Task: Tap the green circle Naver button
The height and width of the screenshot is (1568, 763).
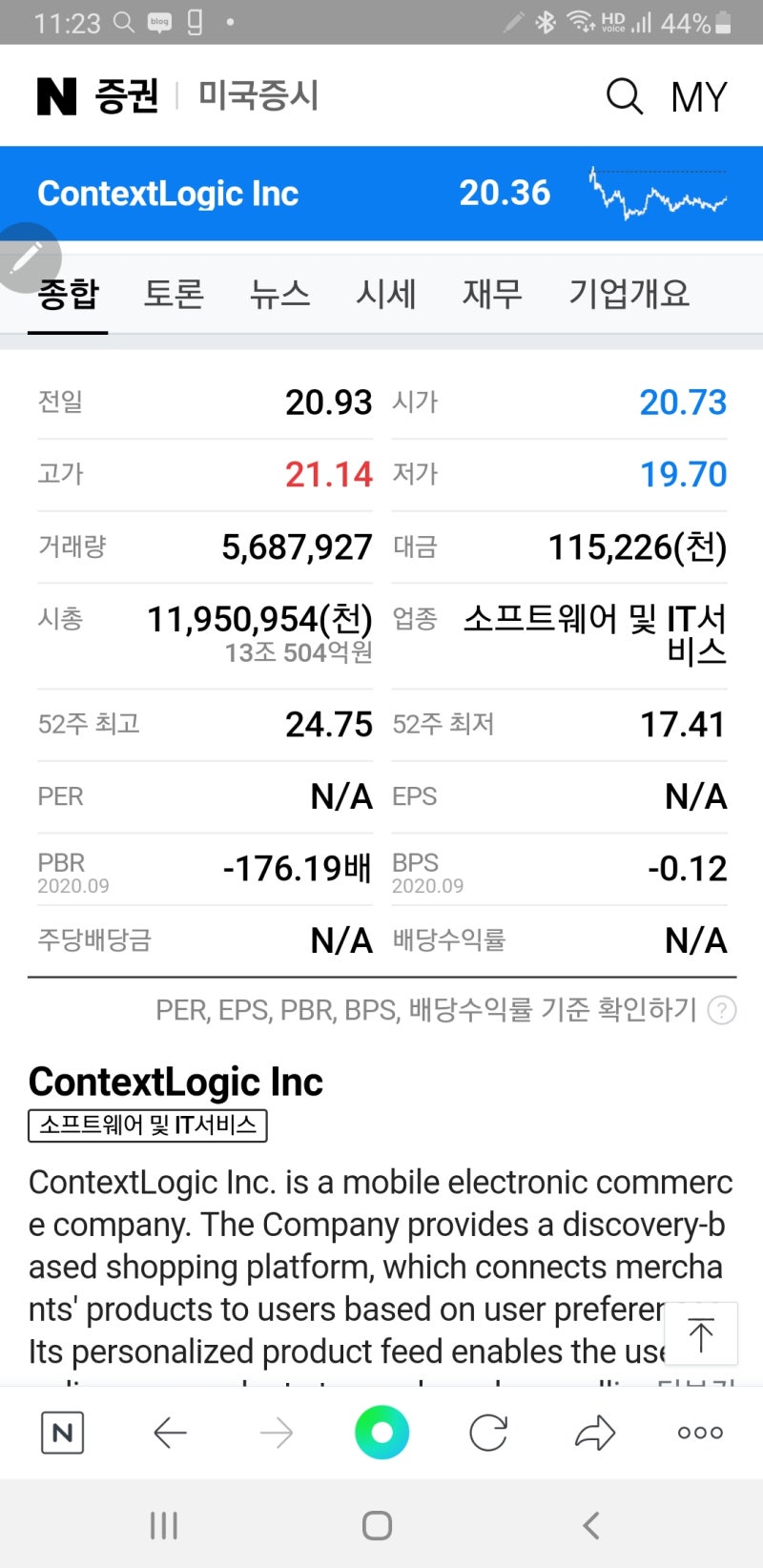Action: coord(381,1433)
